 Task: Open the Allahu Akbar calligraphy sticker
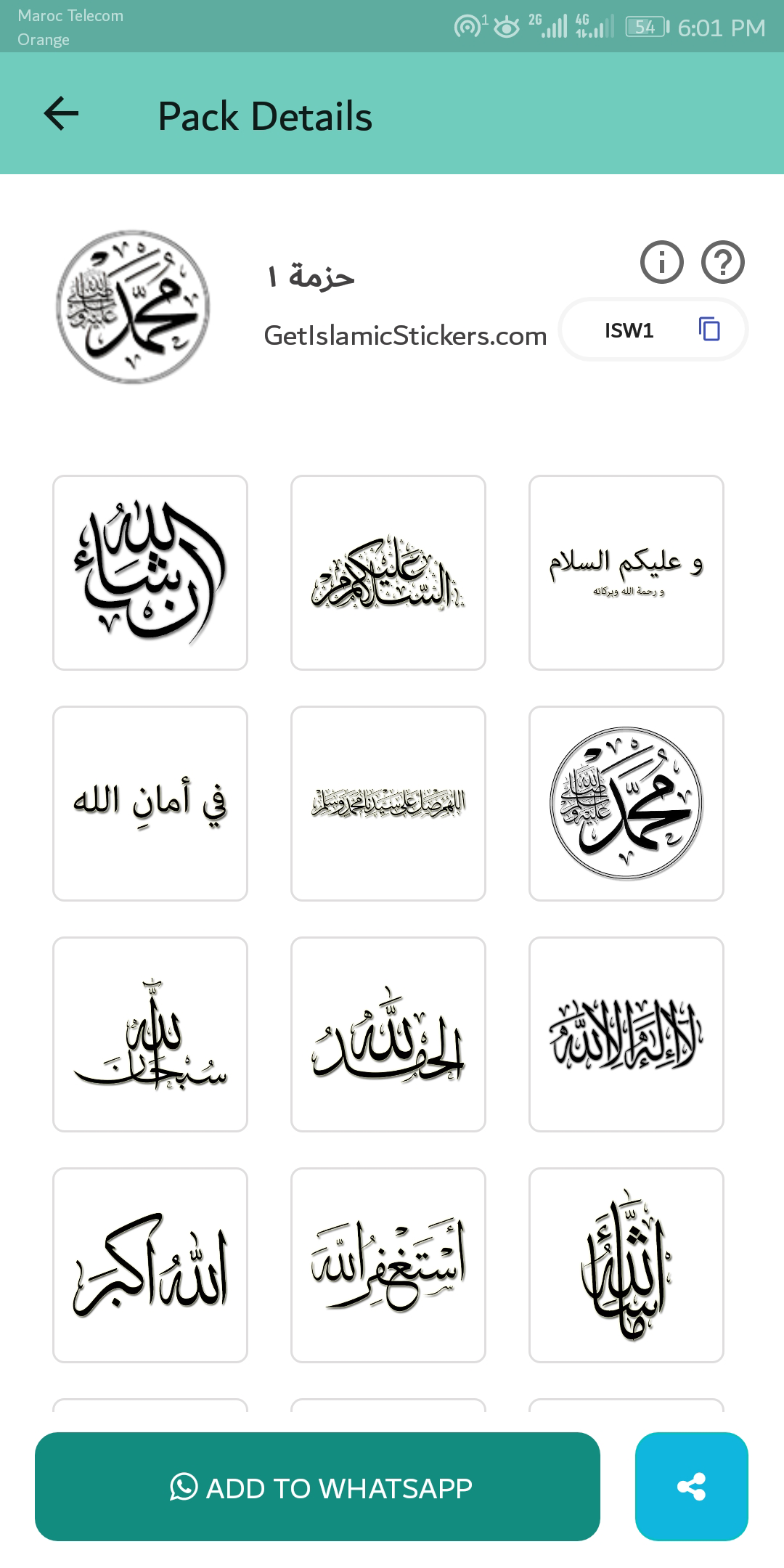[x=150, y=1265]
